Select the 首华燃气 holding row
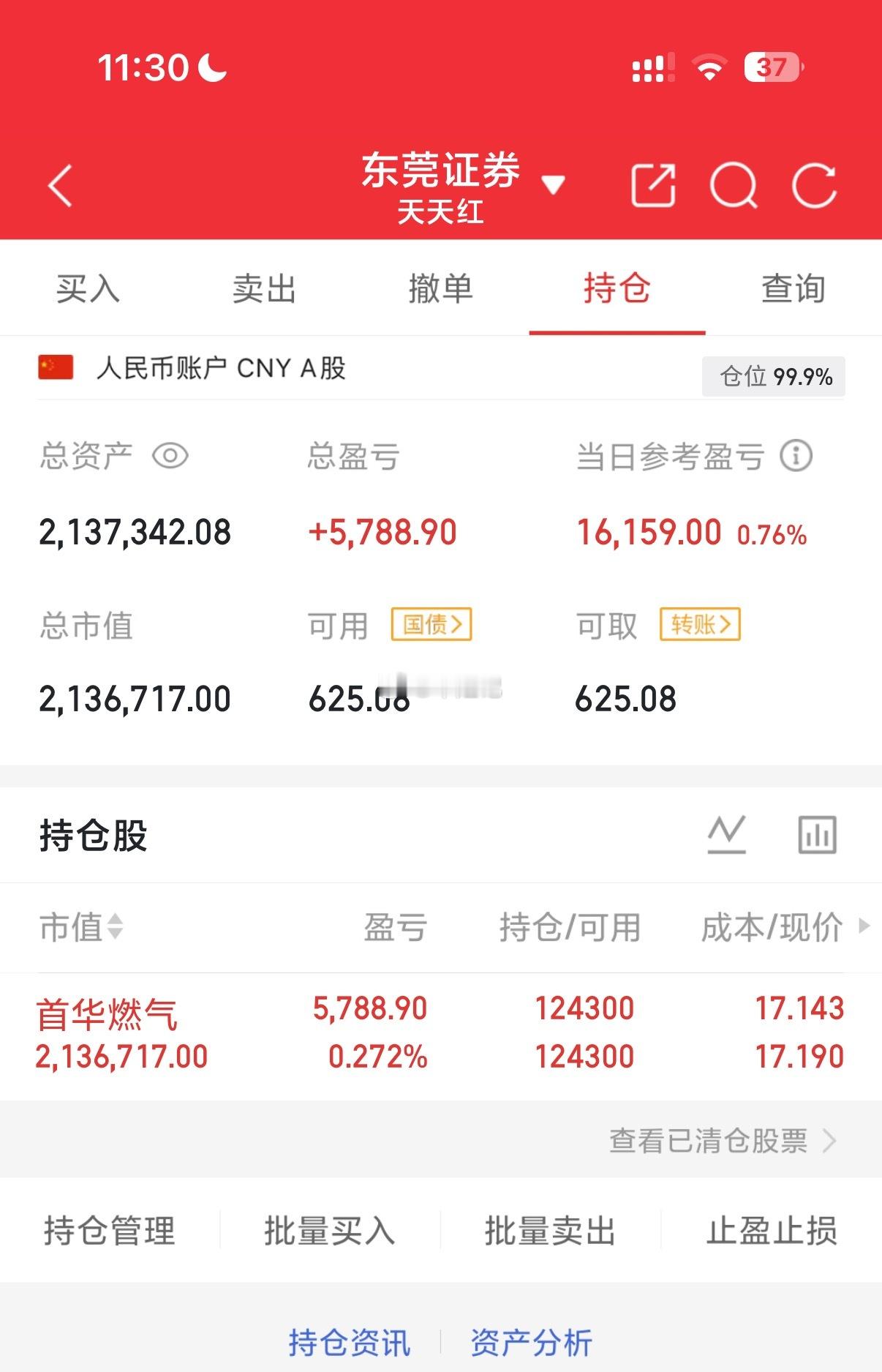 coord(293,1032)
